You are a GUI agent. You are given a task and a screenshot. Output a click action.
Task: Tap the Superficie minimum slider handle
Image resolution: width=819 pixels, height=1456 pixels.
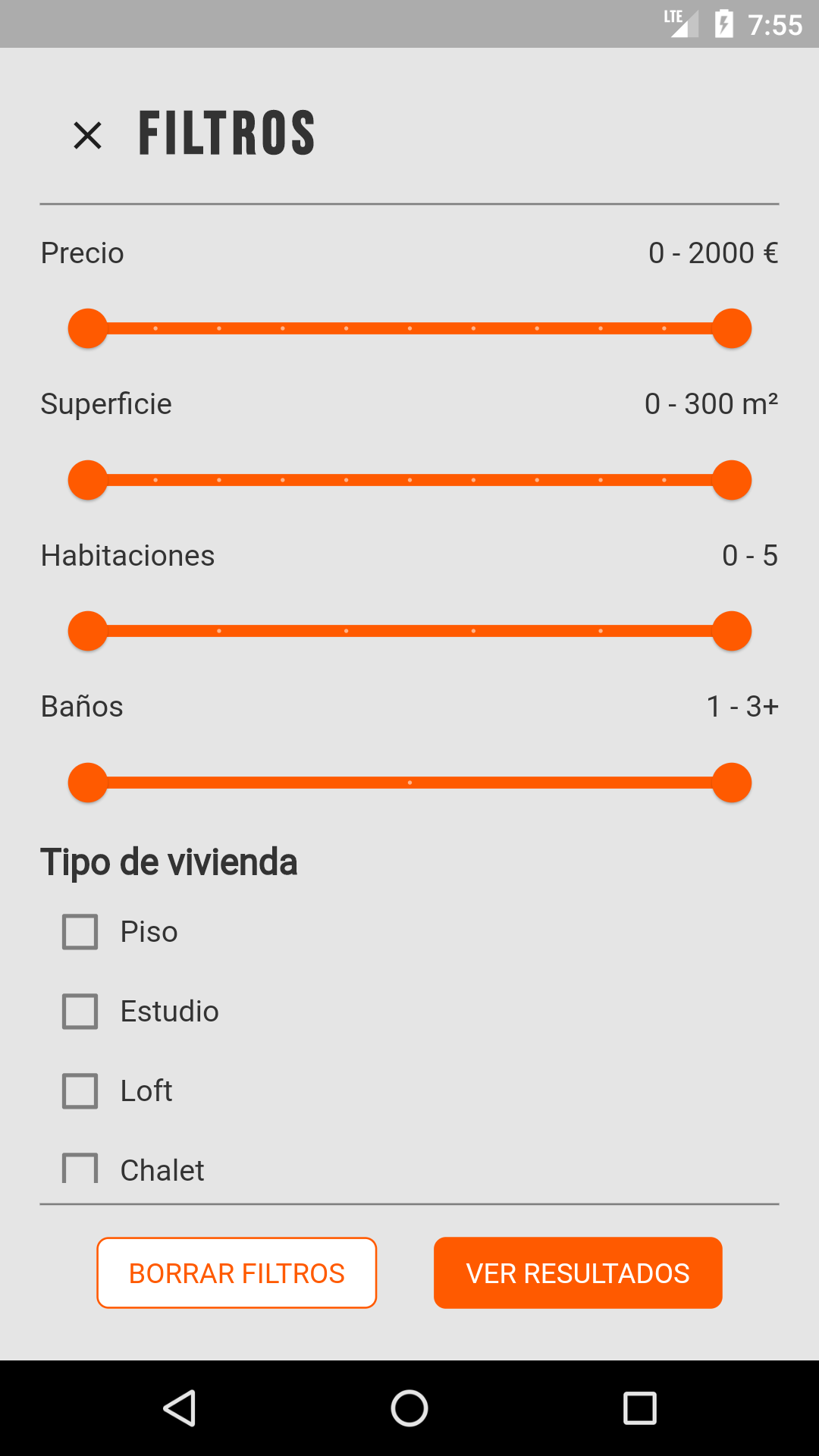point(88,480)
